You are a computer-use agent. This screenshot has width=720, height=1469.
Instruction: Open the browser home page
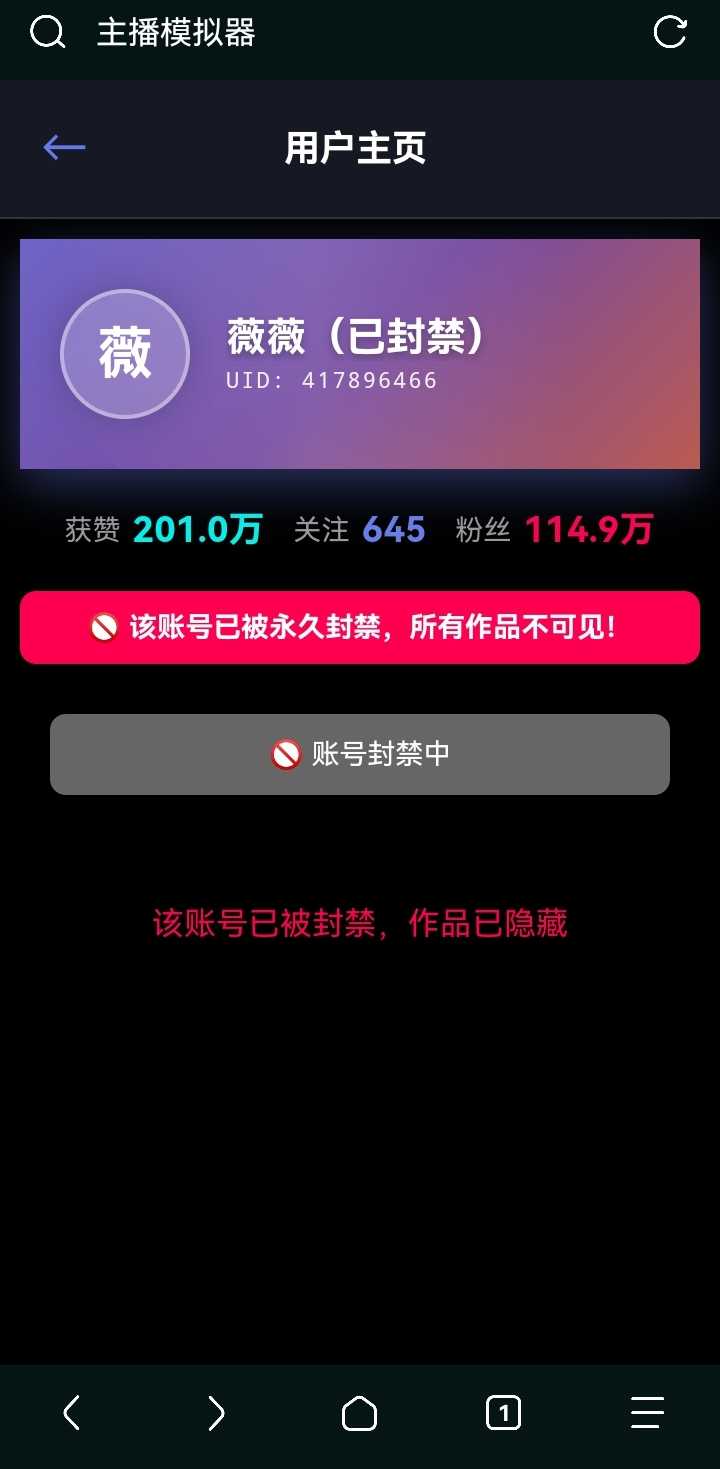(x=360, y=1413)
